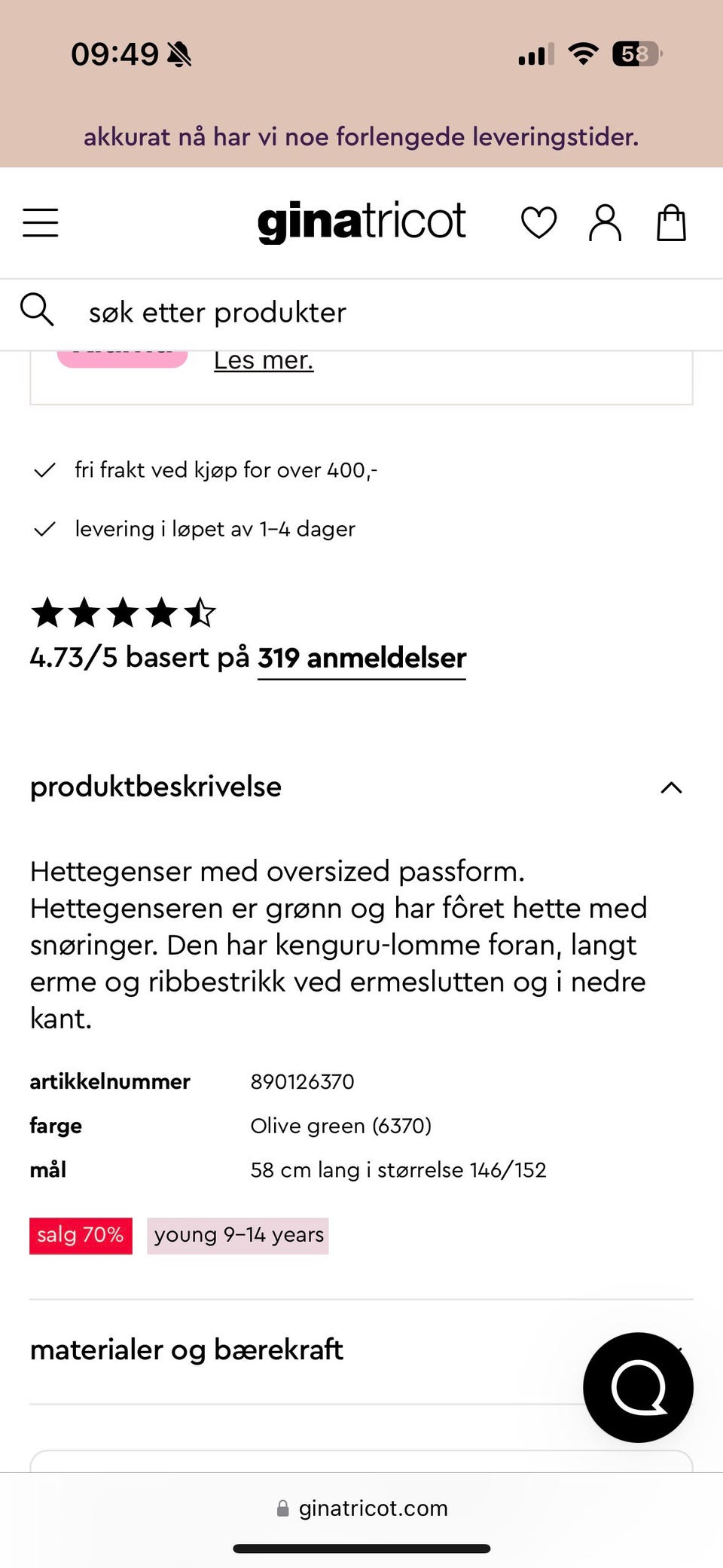Click the ginatricot logo
Screen dimensions: 723x1568
point(361,221)
